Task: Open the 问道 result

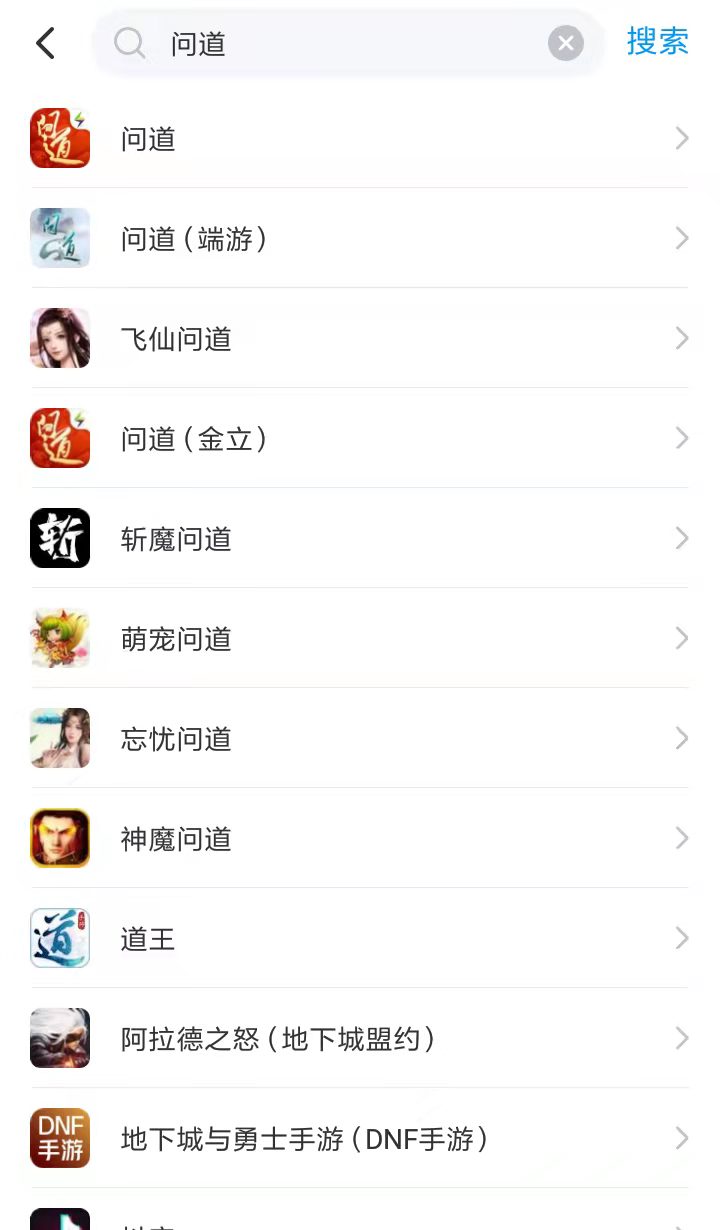Action: [360, 138]
